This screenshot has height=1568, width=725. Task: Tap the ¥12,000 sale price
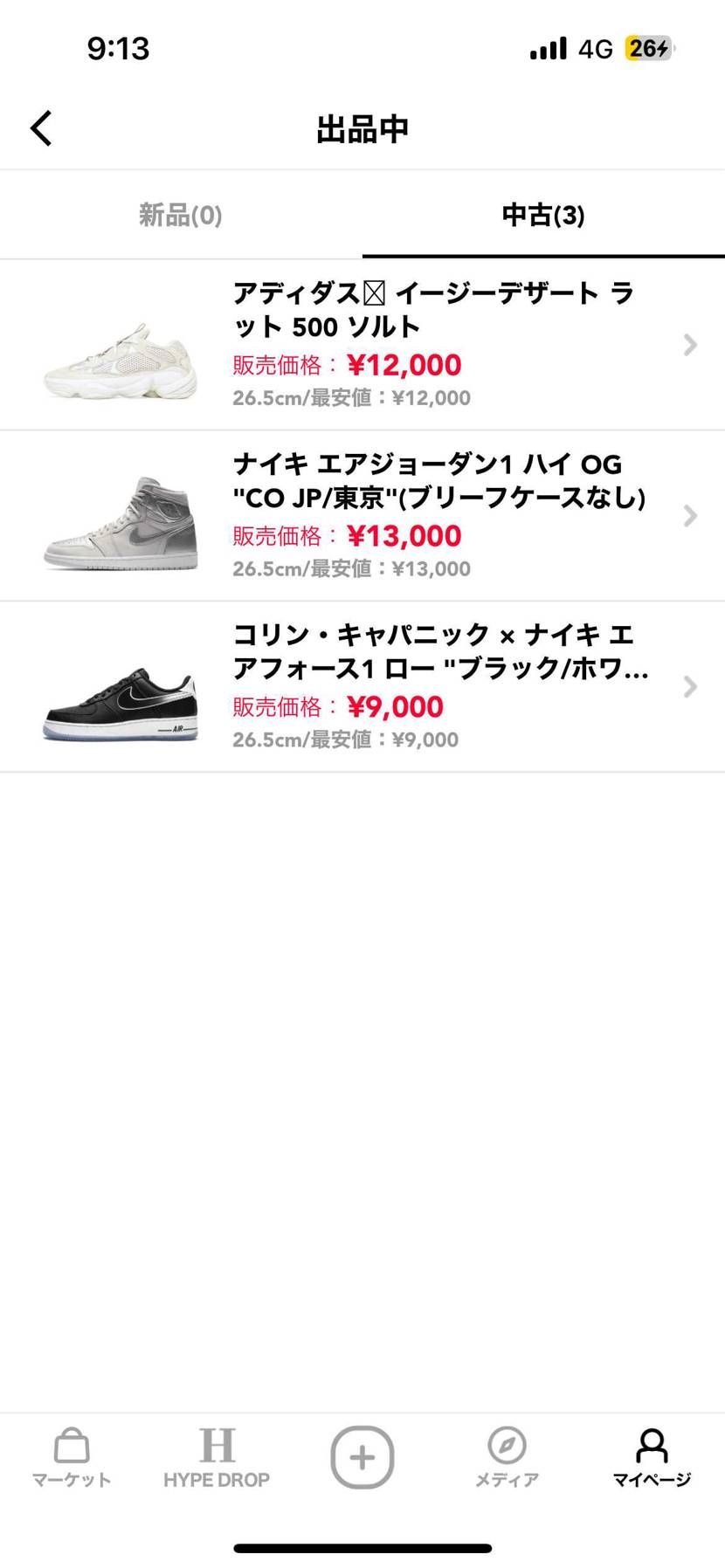tap(404, 364)
